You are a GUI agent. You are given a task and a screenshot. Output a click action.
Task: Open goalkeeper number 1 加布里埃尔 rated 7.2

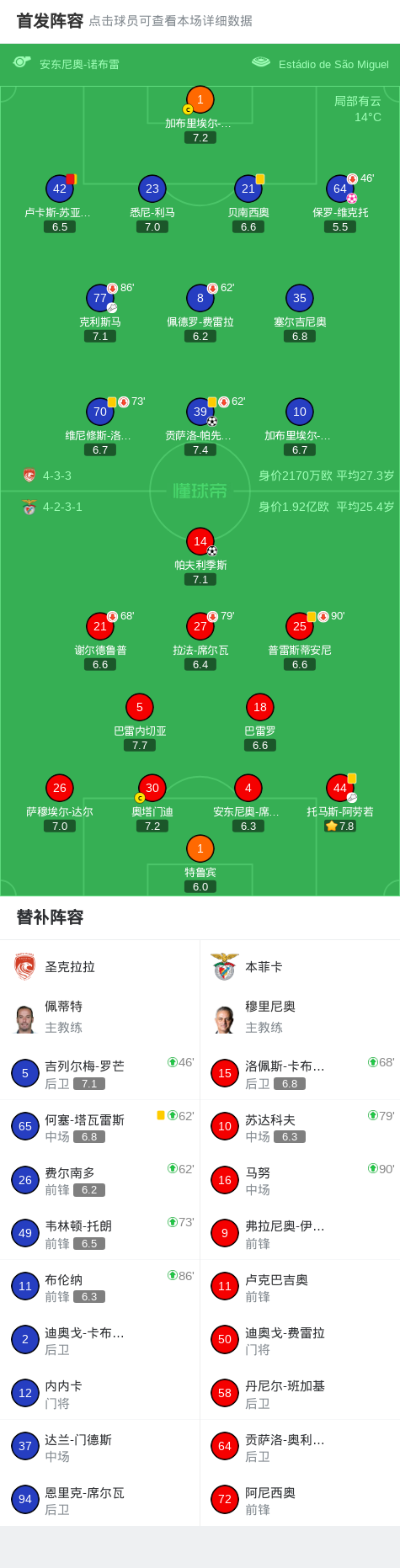point(200,114)
